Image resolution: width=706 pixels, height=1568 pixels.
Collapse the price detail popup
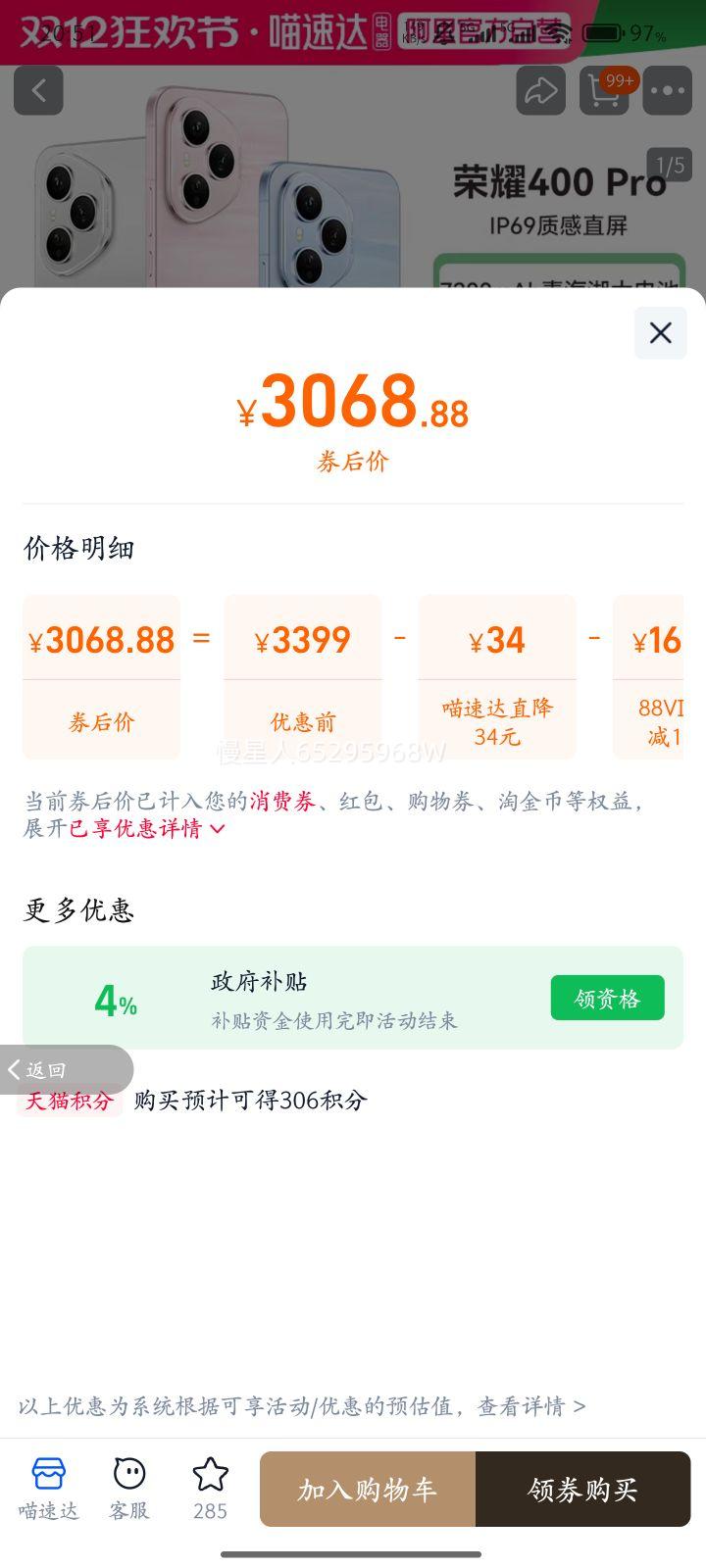659,333
